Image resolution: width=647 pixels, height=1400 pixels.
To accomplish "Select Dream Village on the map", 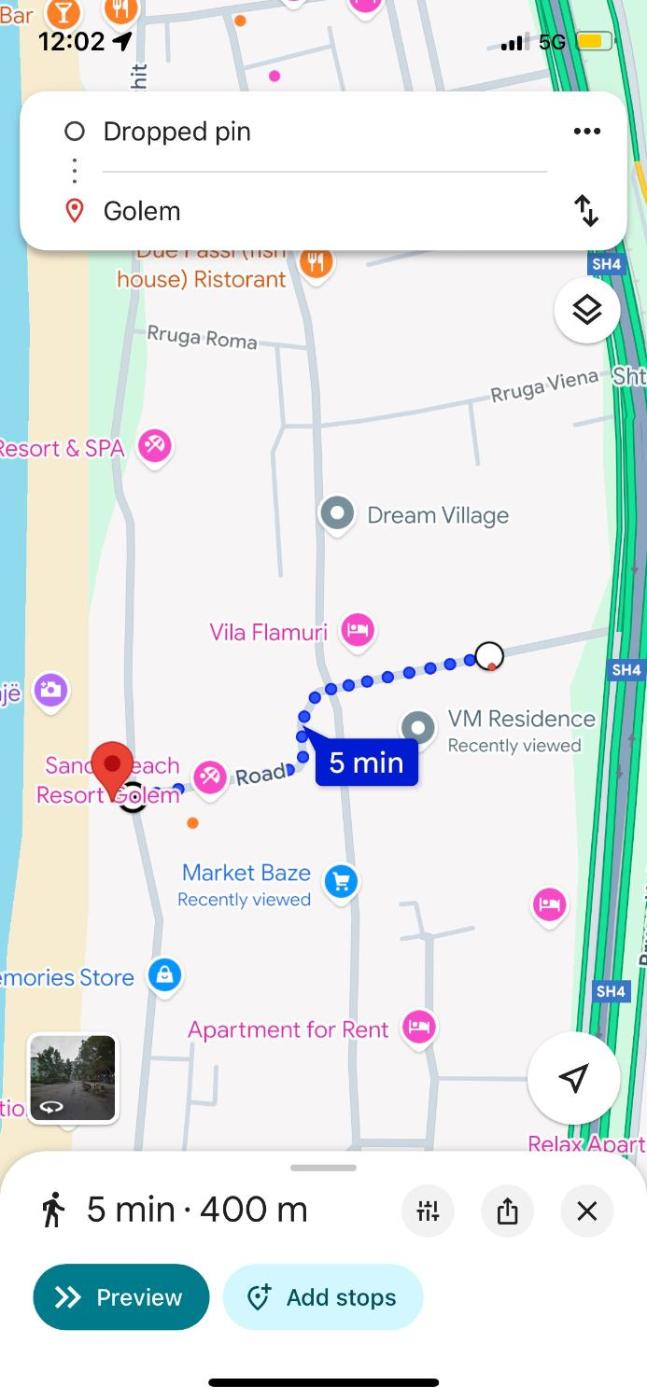I will coord(338,514).
